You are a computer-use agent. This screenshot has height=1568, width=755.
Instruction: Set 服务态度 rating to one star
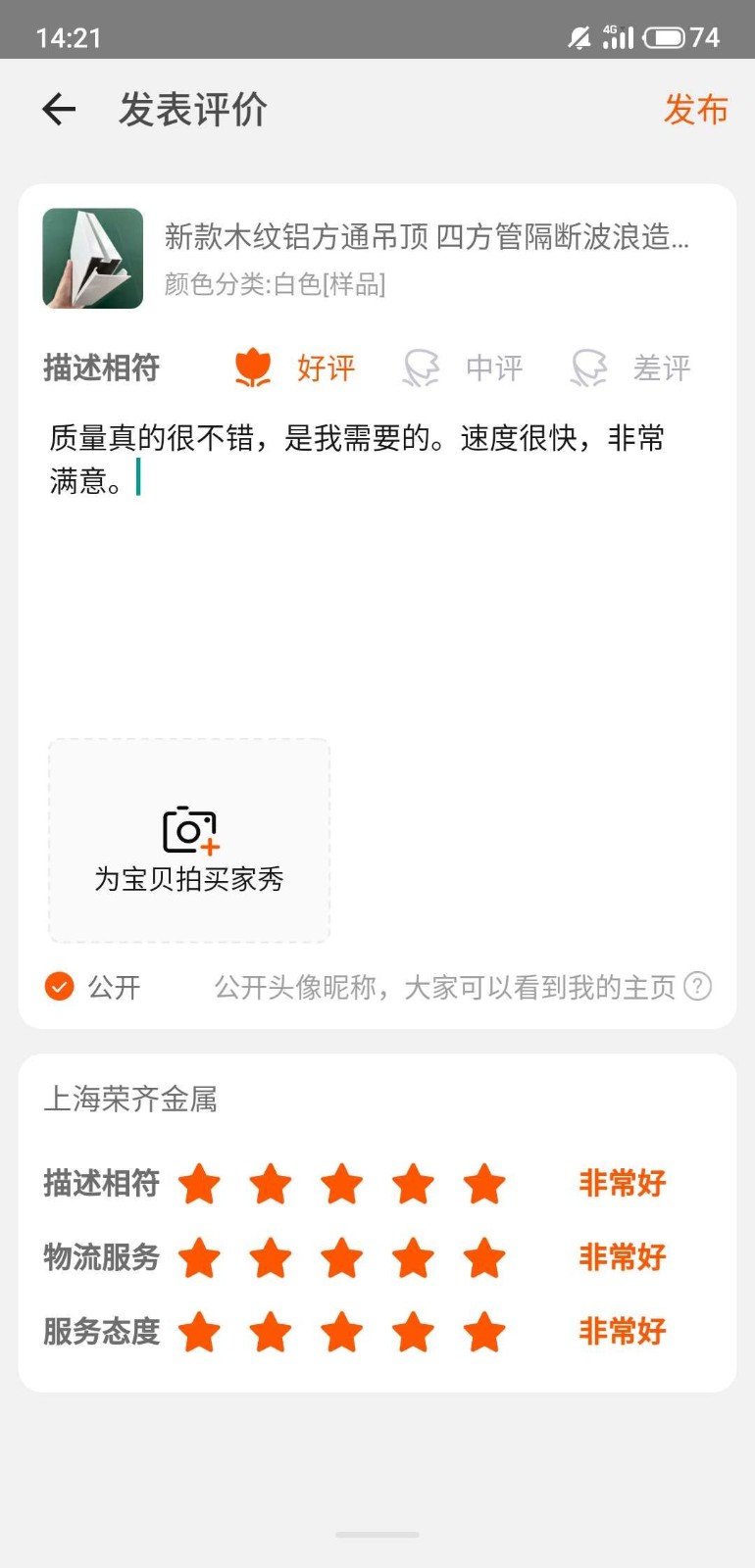coord(200,1332)
